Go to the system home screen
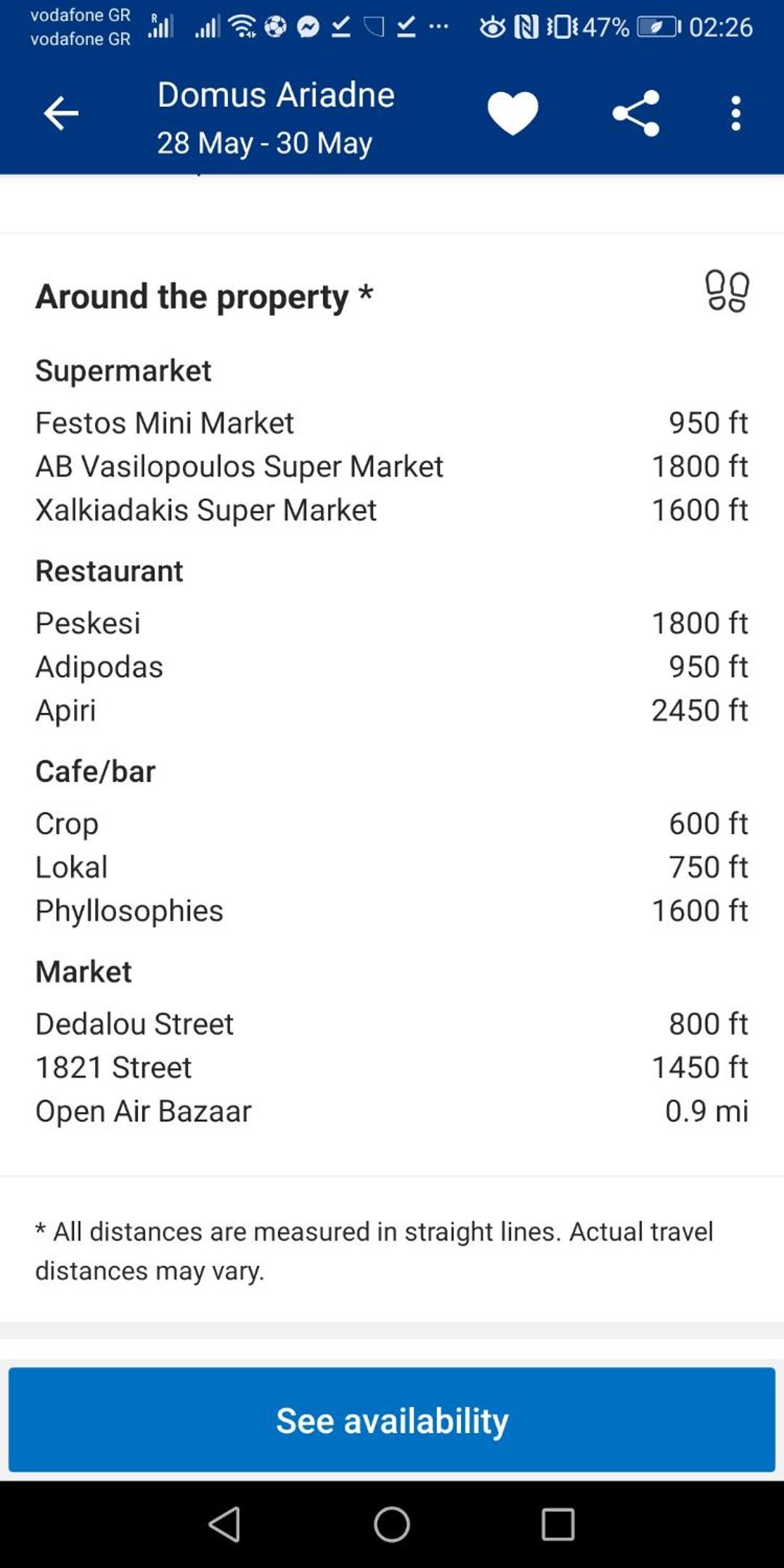 (392, 1524)
